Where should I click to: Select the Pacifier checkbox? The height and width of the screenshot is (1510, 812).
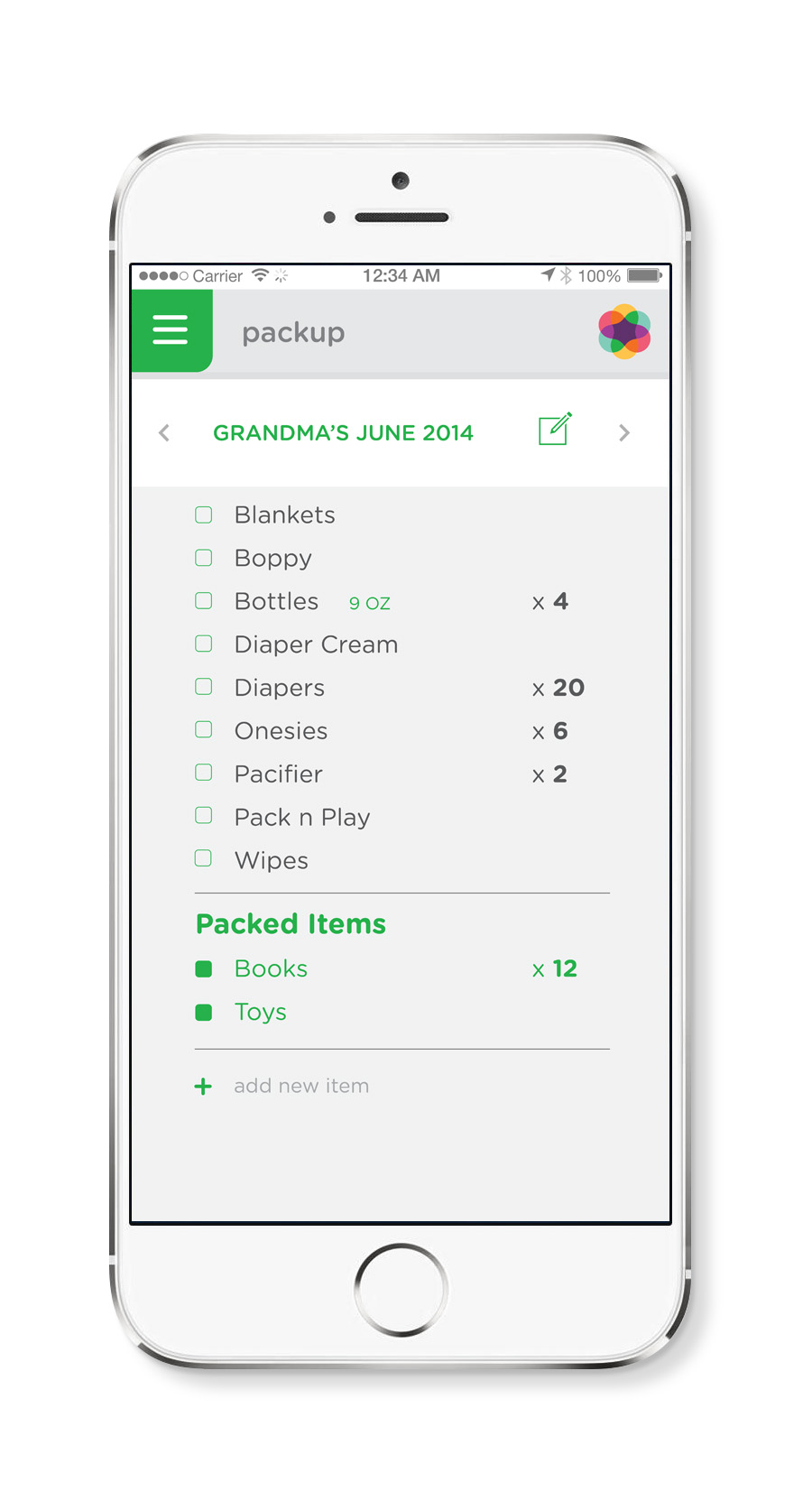click(204, 773)
